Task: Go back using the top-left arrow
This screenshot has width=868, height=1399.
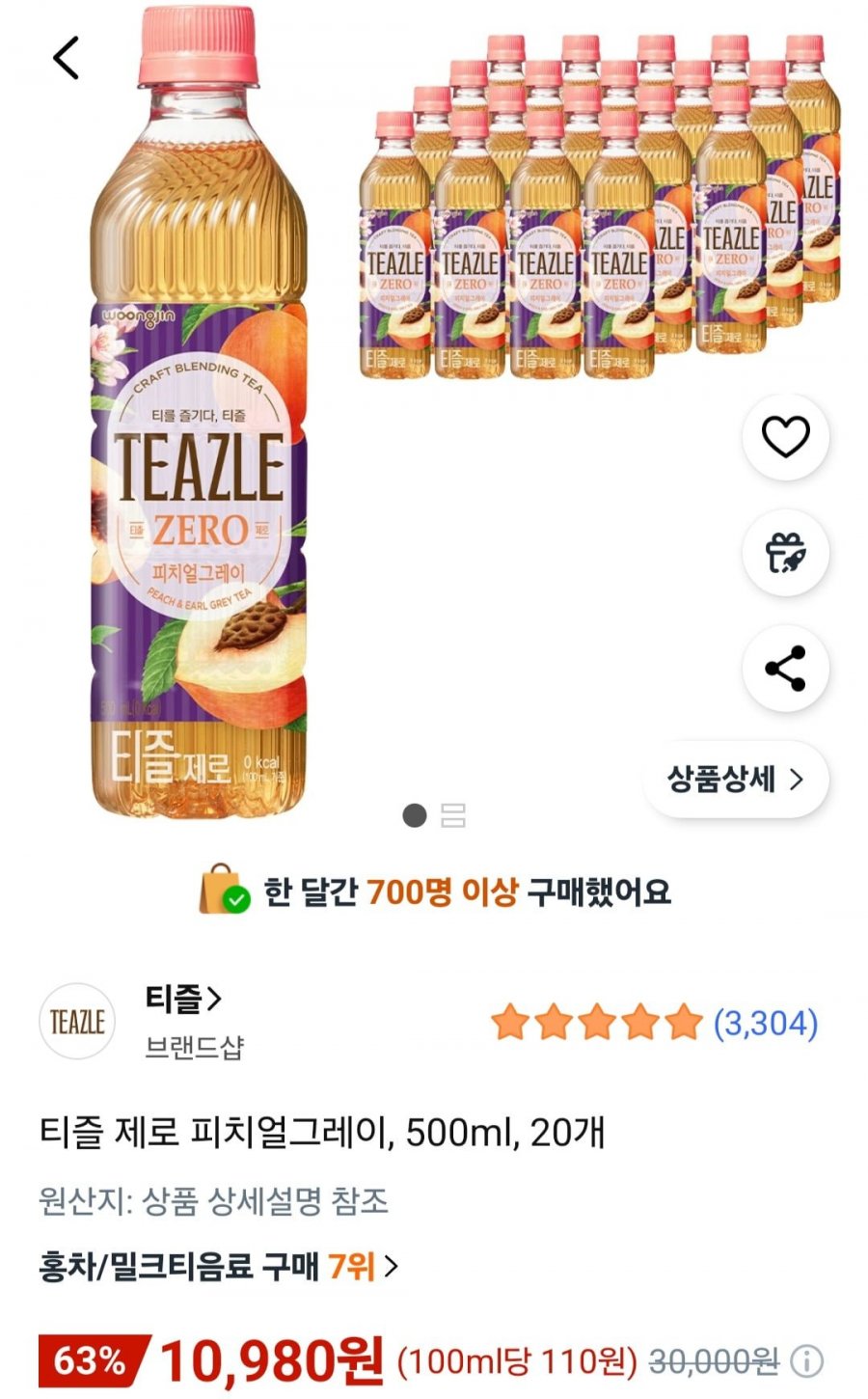Action: click(66, 58)
